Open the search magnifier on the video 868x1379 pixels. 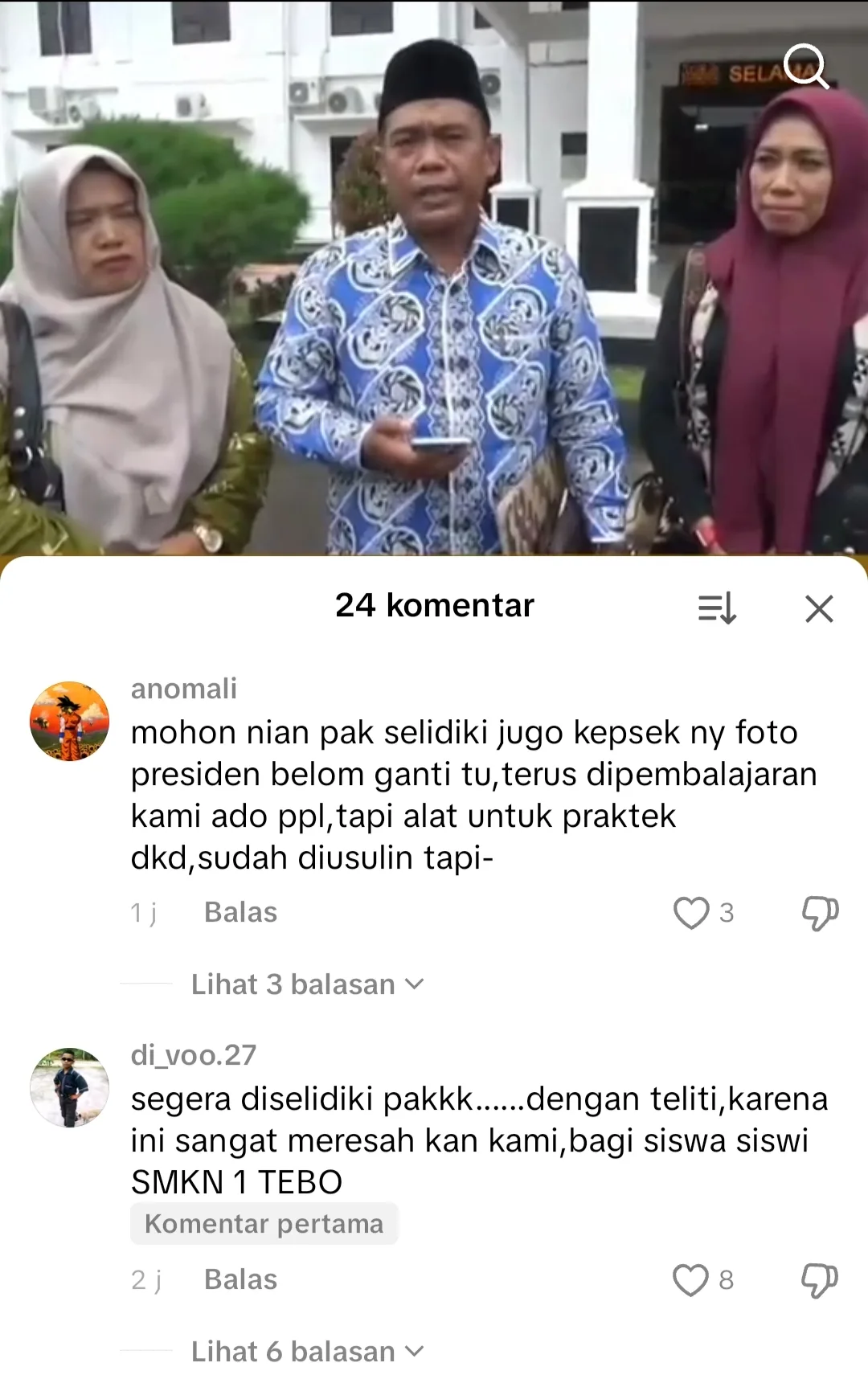pyautogui.click(x=805, y=65)
